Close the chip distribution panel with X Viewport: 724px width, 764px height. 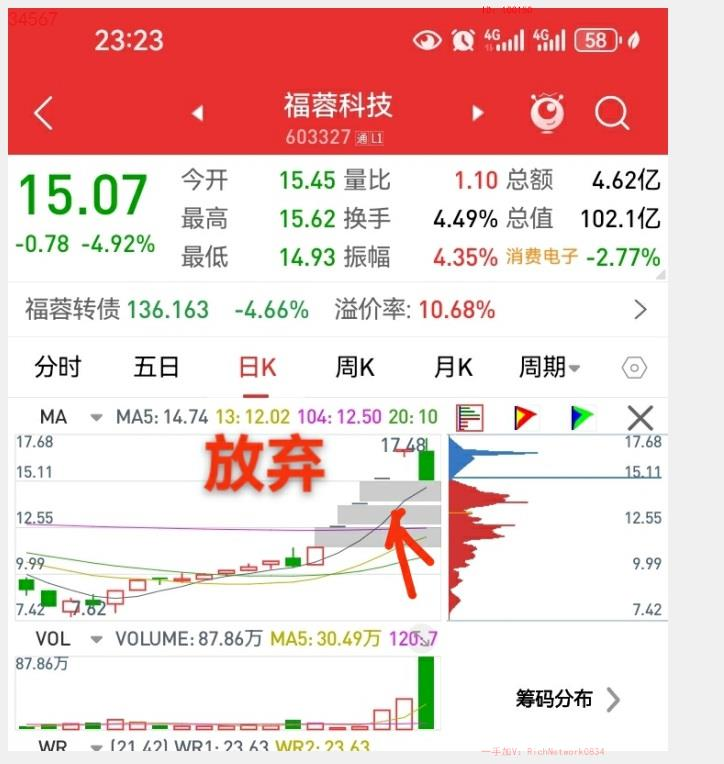tap(639, 418)
